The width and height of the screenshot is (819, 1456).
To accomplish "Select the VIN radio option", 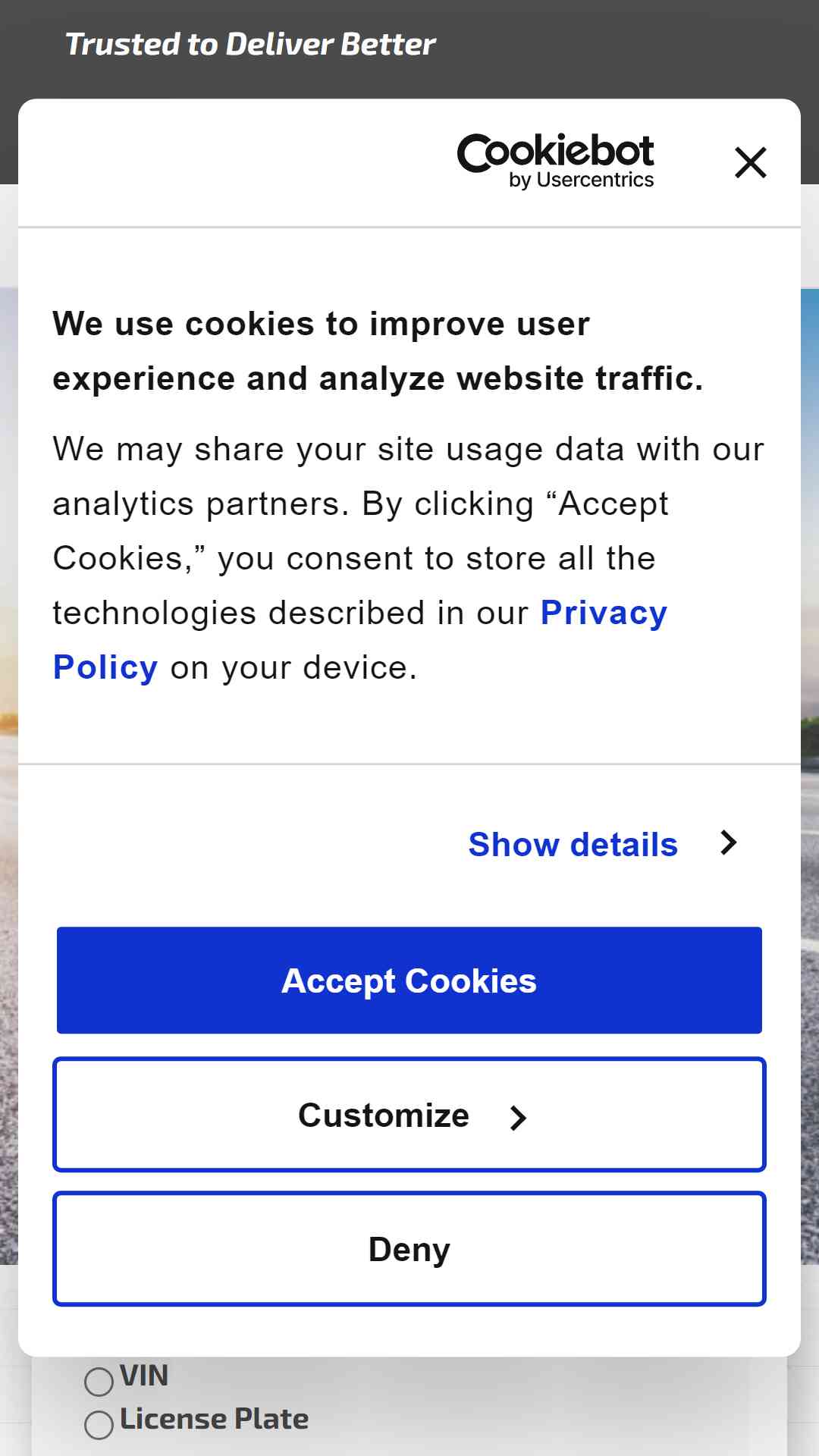I will click(99, 1382).
